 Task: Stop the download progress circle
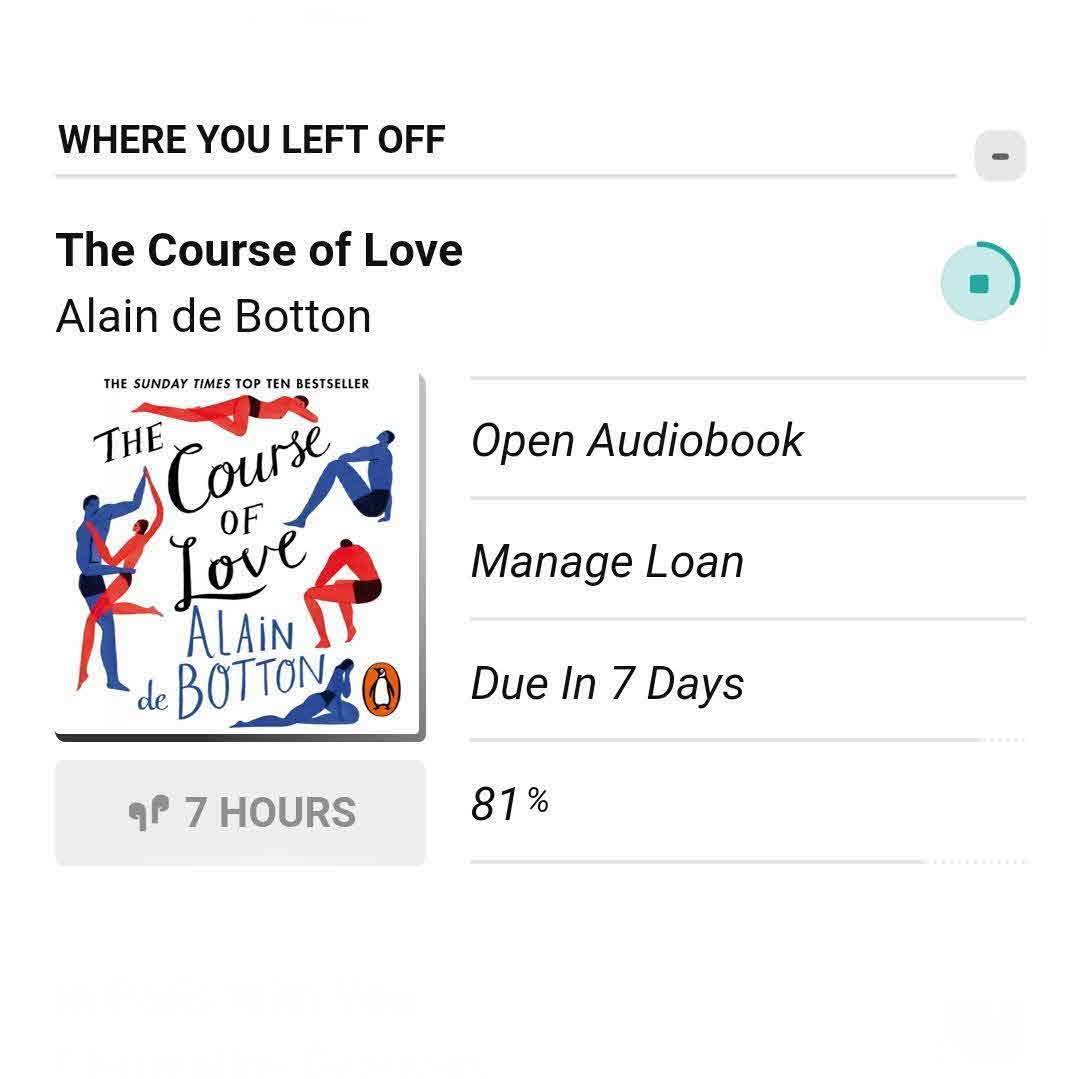(x=979, y=283)
